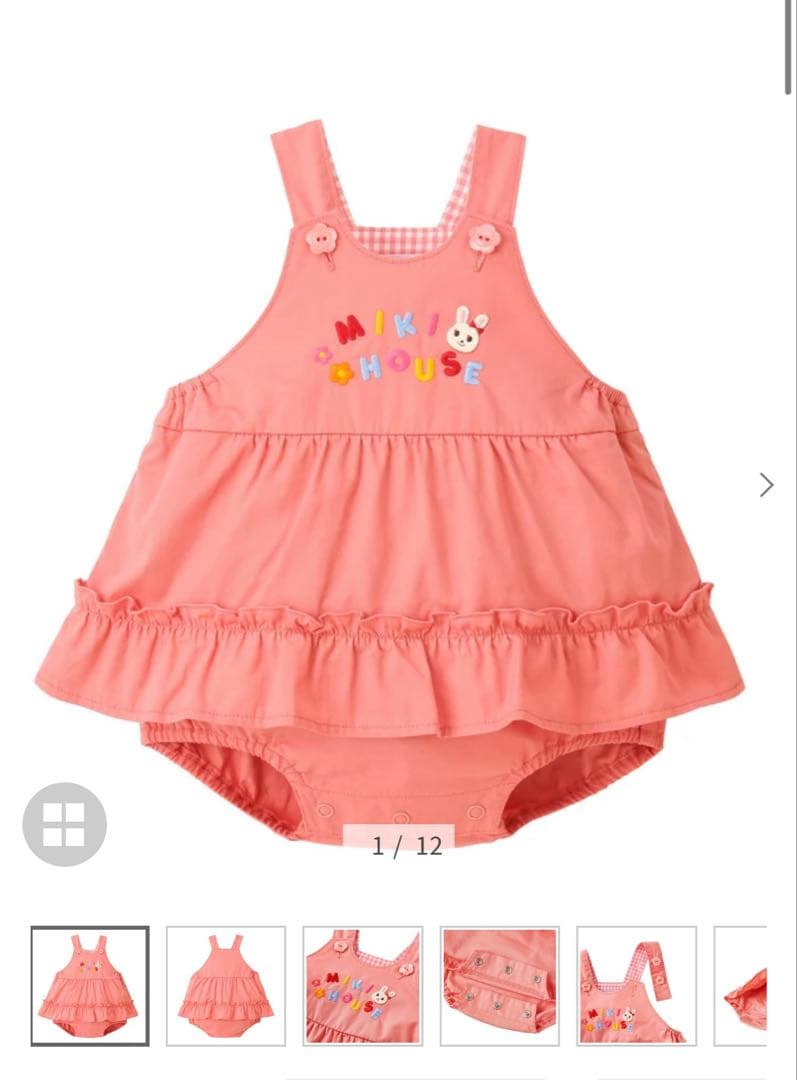797x1080 pixels.
Task: Open the partially visible sixth thumbnail
Action: tap(742, 985)
